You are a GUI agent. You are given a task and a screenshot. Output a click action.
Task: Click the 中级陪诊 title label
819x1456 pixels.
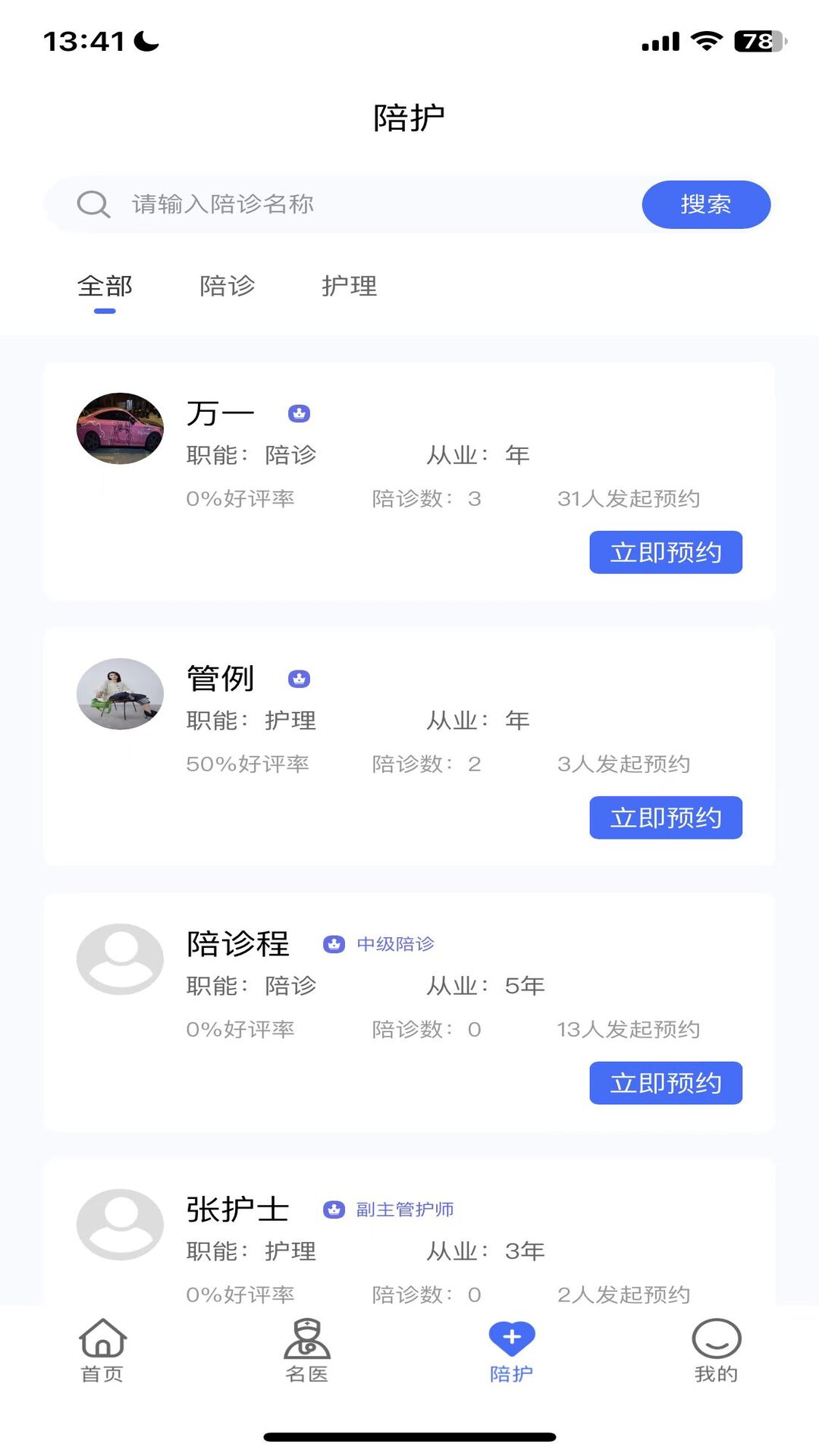(397, 944)
